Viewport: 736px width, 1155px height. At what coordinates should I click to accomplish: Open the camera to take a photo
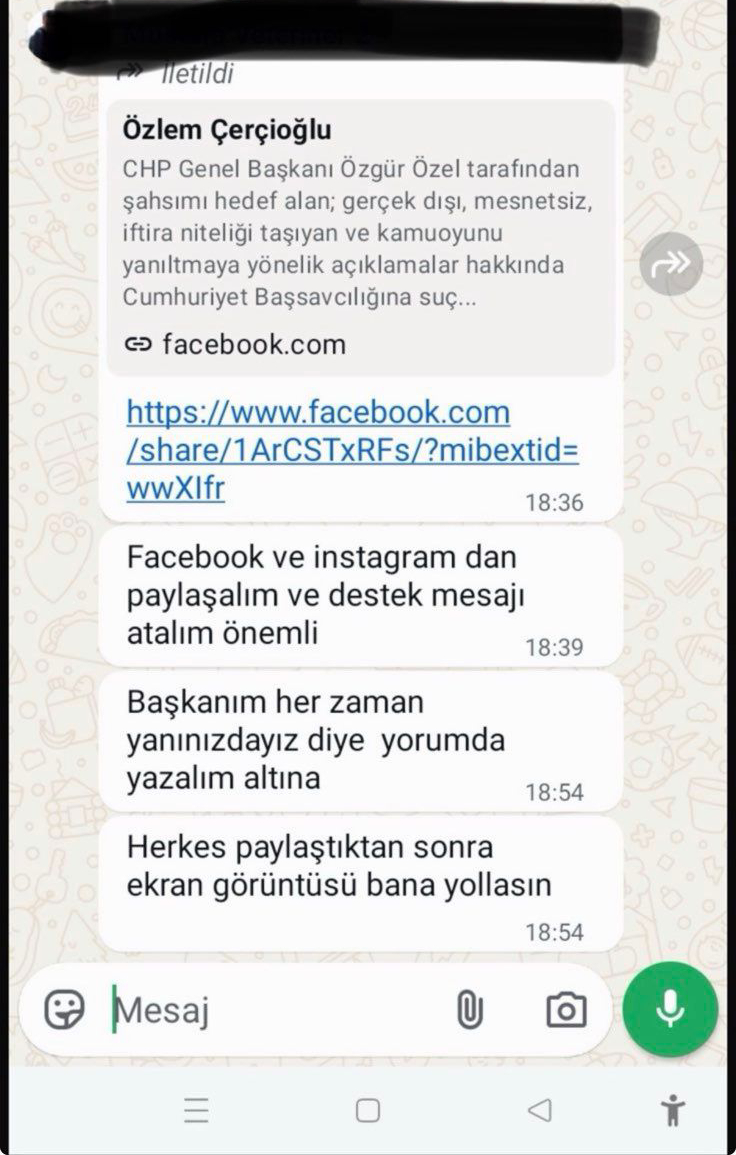(x=566, y=1010)
